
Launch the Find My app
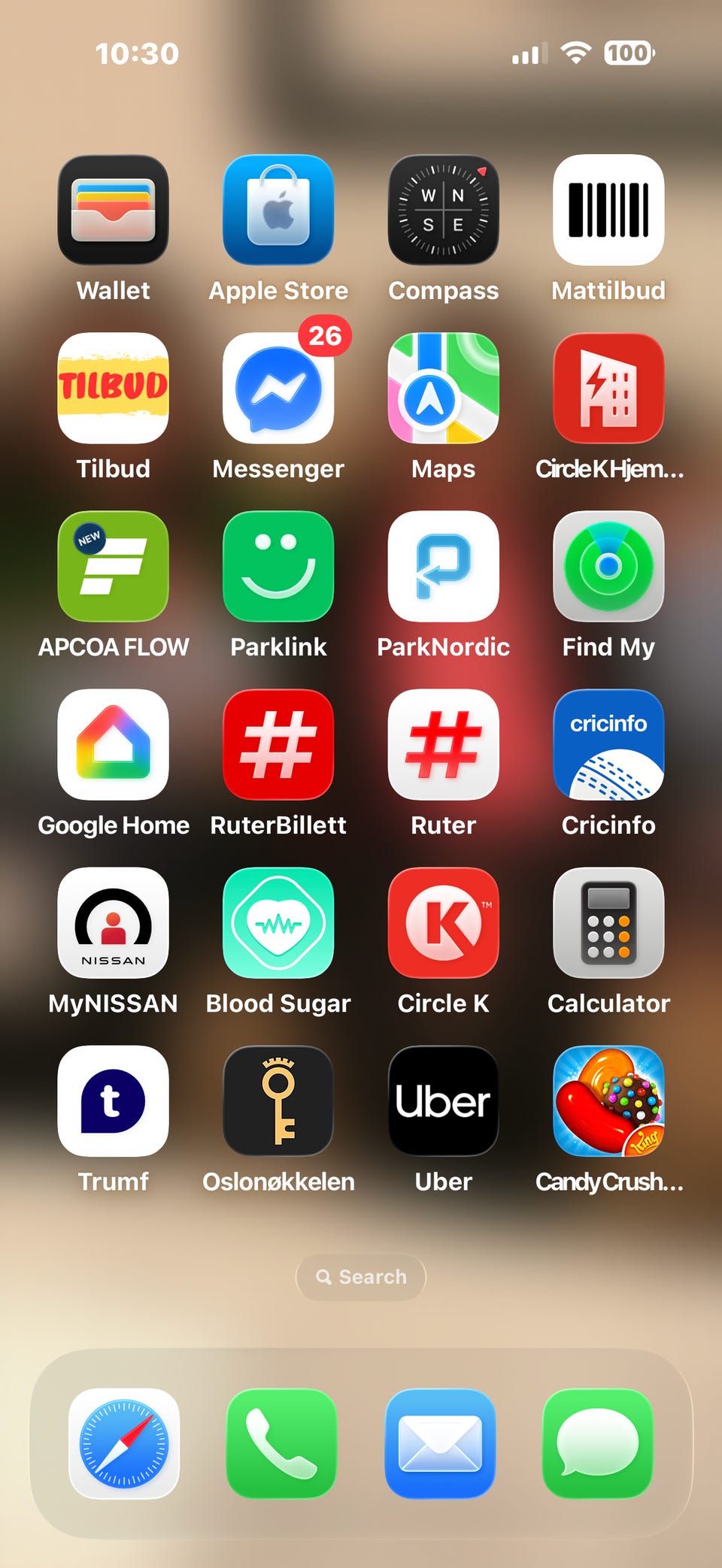[608, 566]
